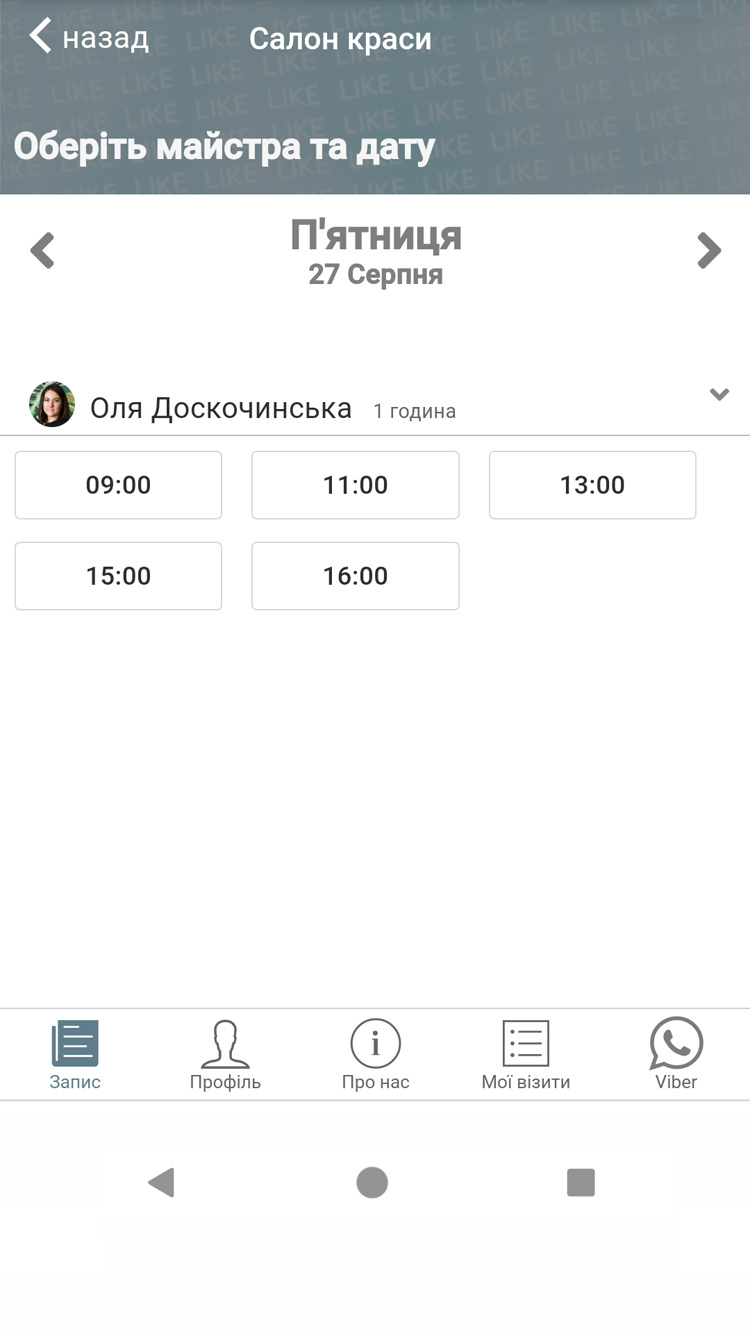Switch to the Запис tab
Image resolution: width=750 pixels, height=1334 pixels.
pos(75,1055)
